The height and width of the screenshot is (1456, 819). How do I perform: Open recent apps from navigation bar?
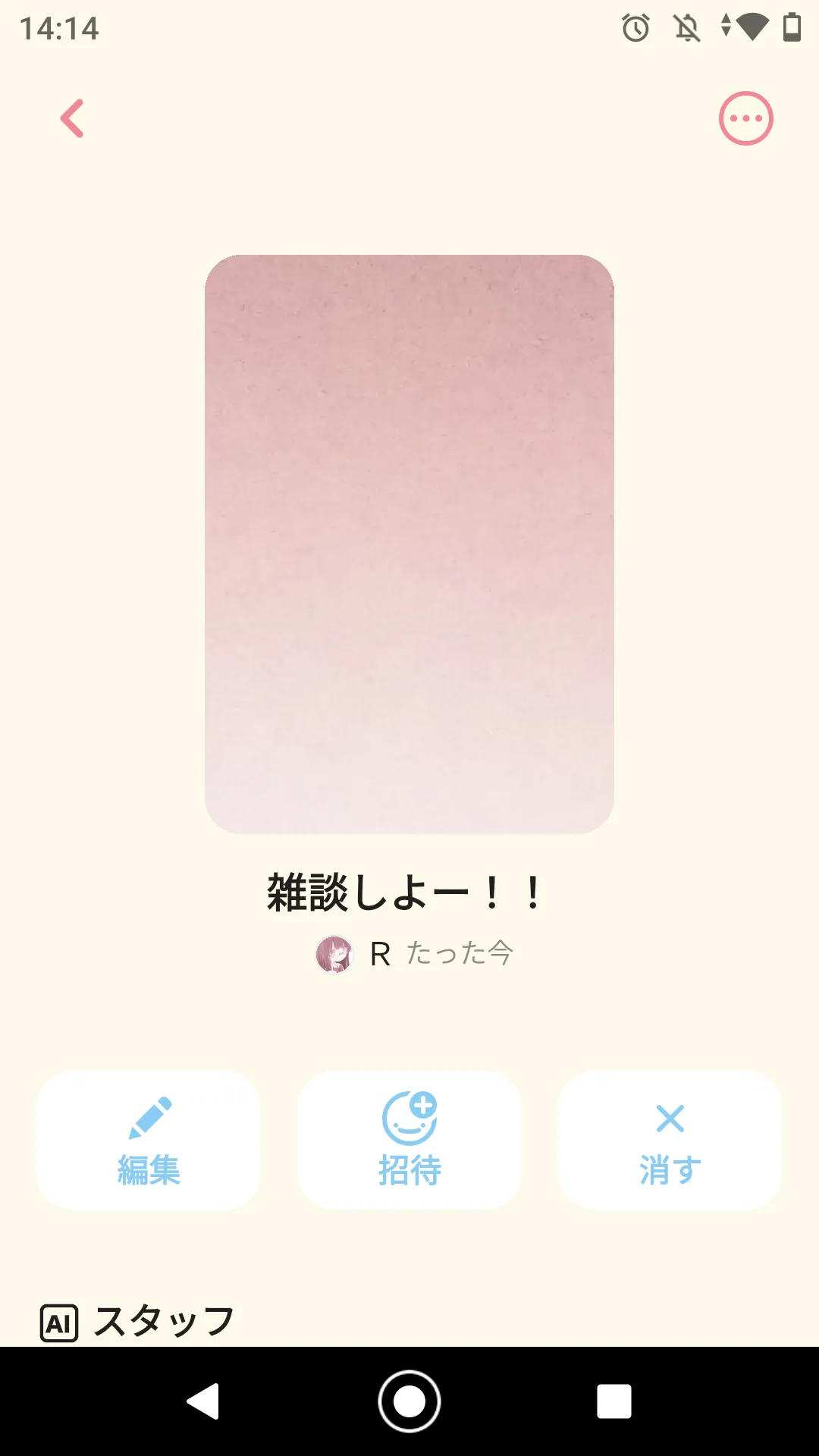tap(614, 1401)
